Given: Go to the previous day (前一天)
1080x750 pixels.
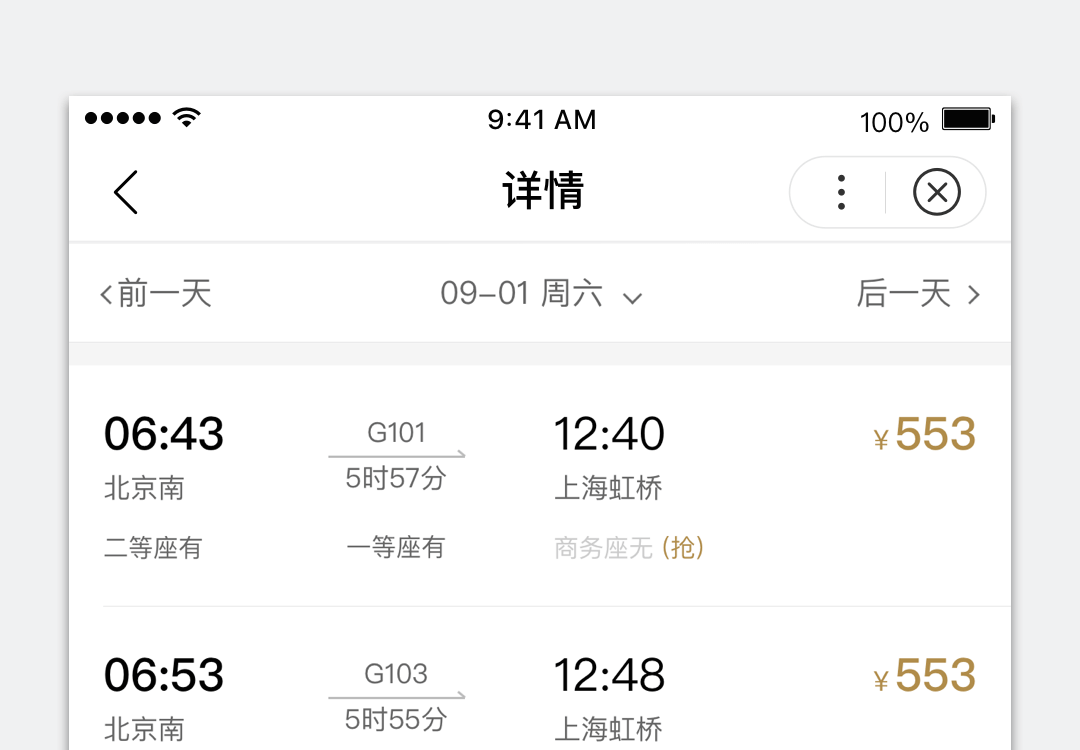Looking at the screenshot, I should (x=156, y=294).
